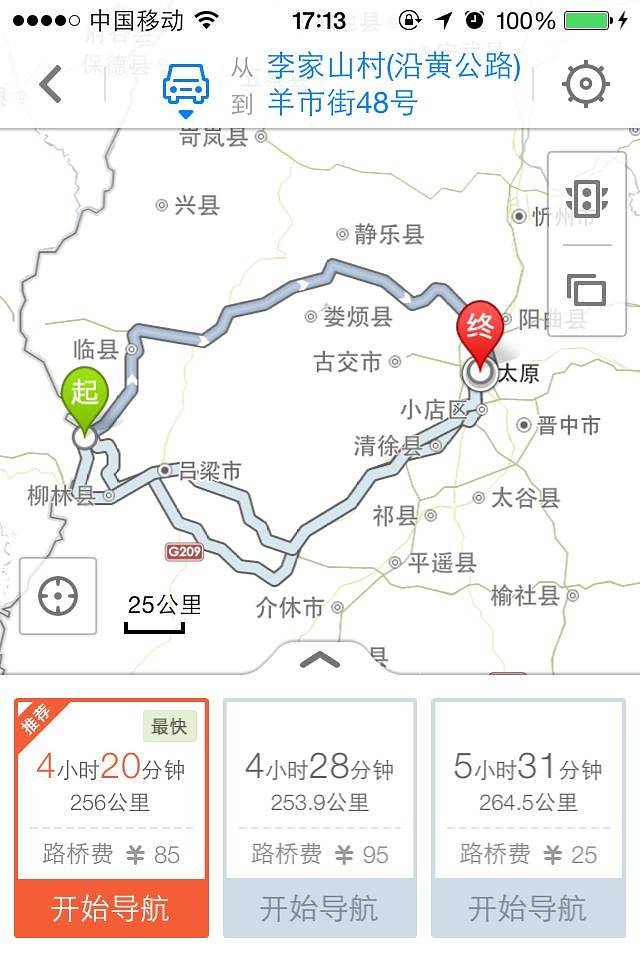Open route settings gear icon

(587, 84)
